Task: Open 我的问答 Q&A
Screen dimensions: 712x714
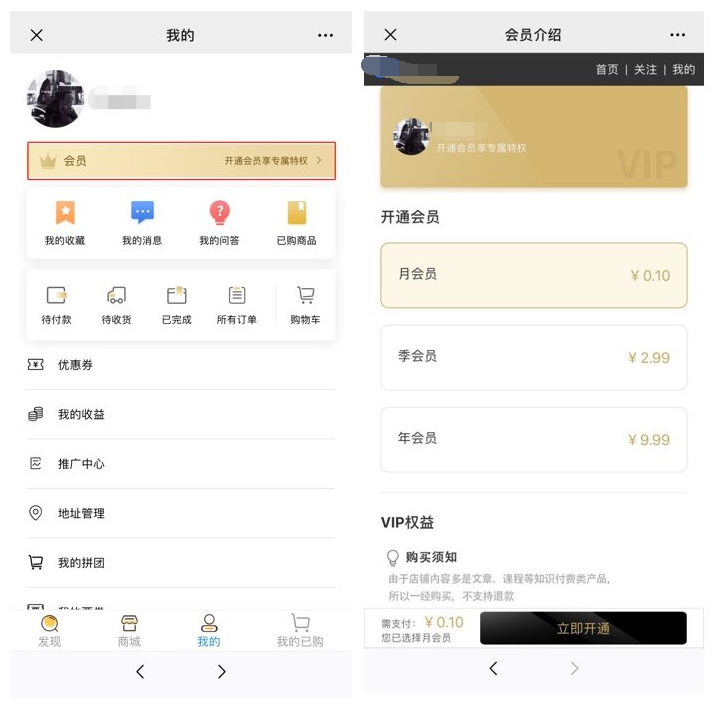Action: (x=219, y=222)
